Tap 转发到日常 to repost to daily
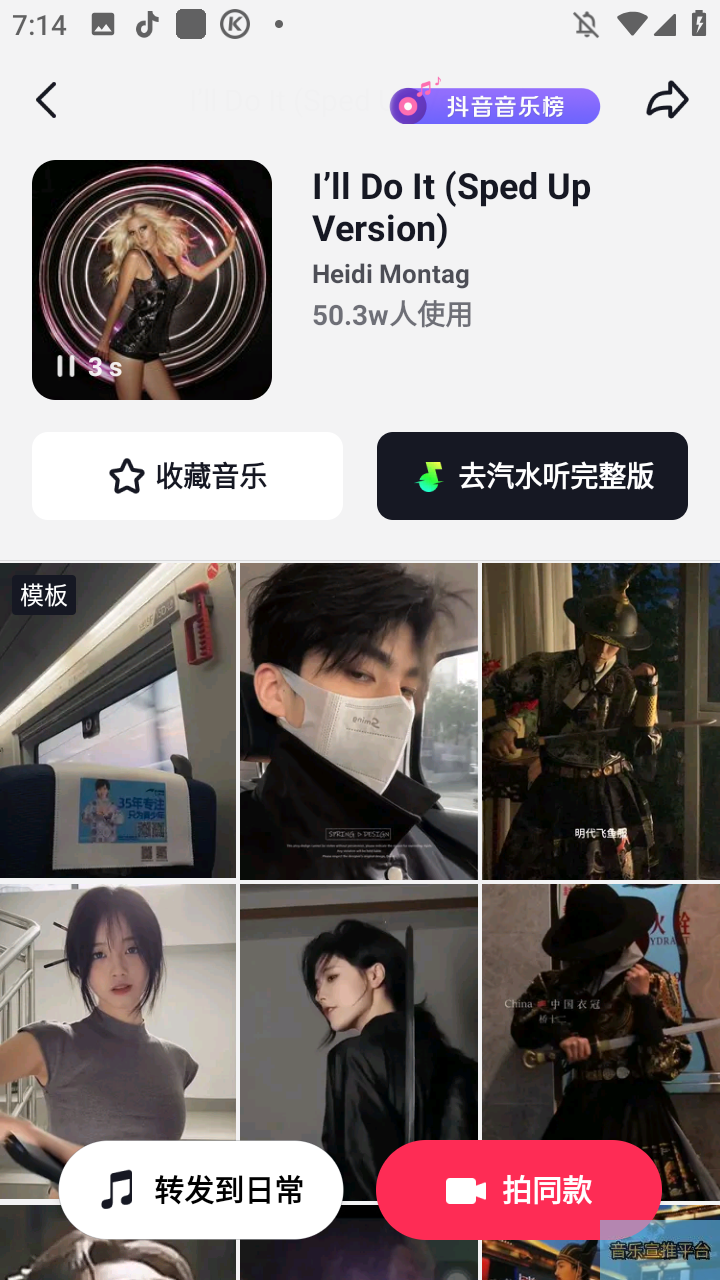The image size is (720, 1280). [201, 1190]
